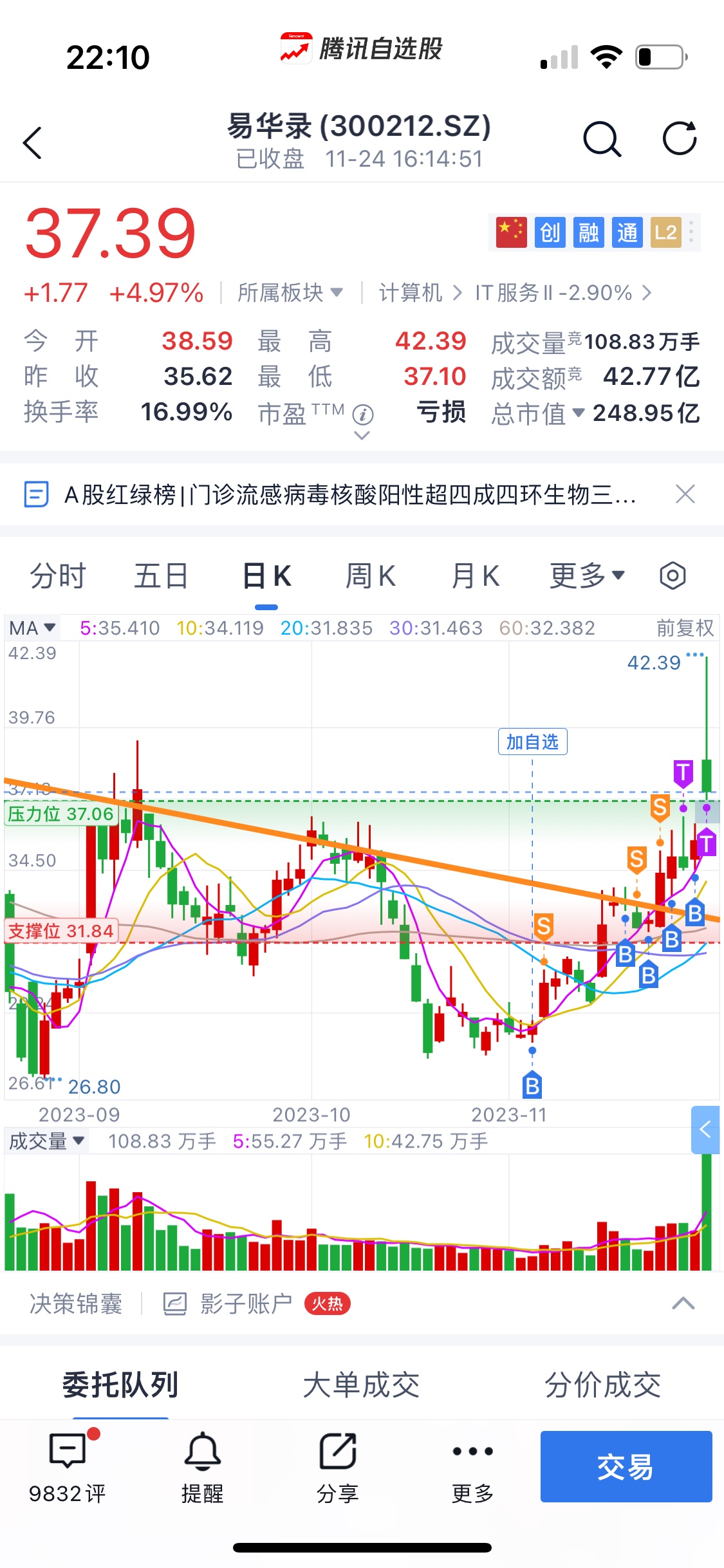Switch to the 大单成交 tab
Viewport: 724px width, 1568px height.
click(361, 1385)
